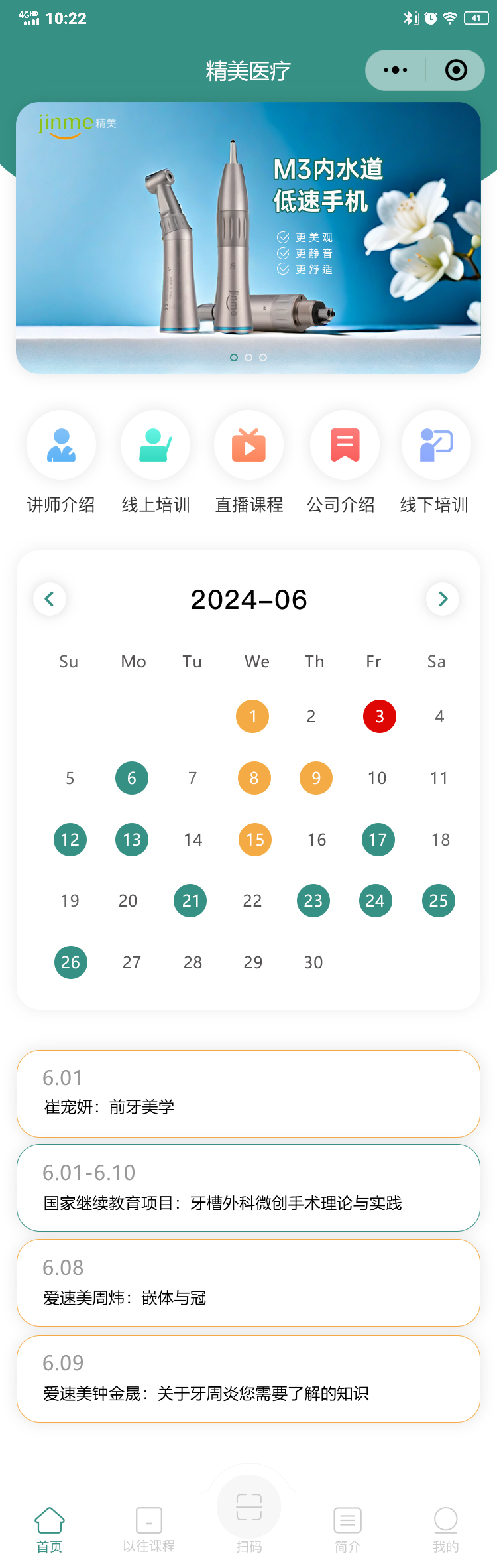Viewport: 497px width, 1568px height.
Task: Select June 3 on the calendar
Action: tap(379, 716)
